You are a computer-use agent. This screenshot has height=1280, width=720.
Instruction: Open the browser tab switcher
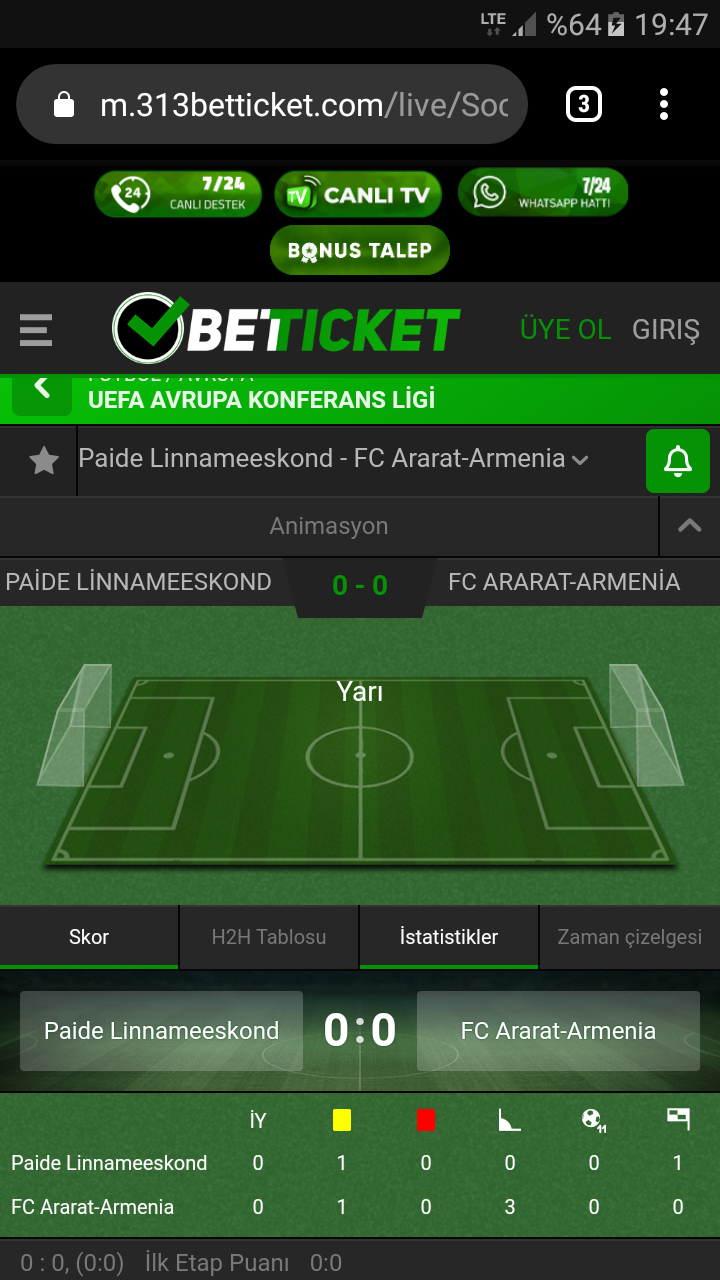coord(584,104)
